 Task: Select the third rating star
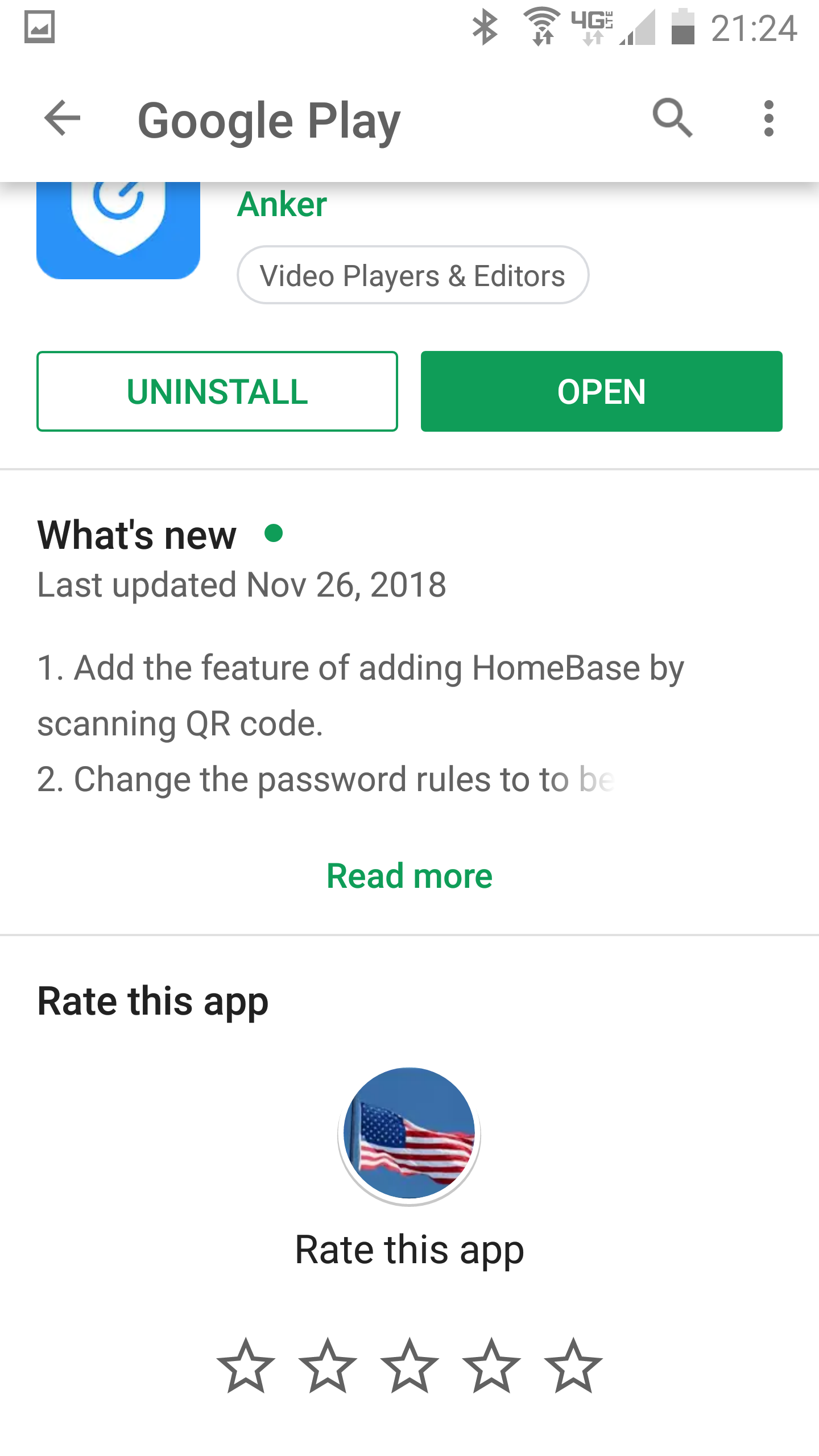point(409,1366)
